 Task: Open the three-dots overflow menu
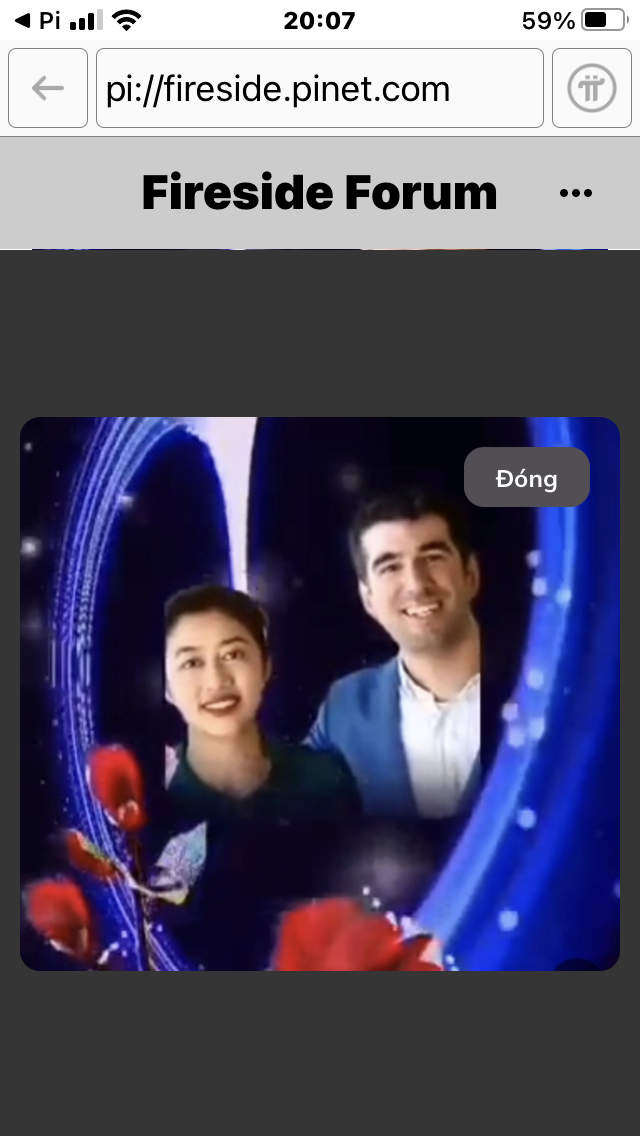coord(576,193)
